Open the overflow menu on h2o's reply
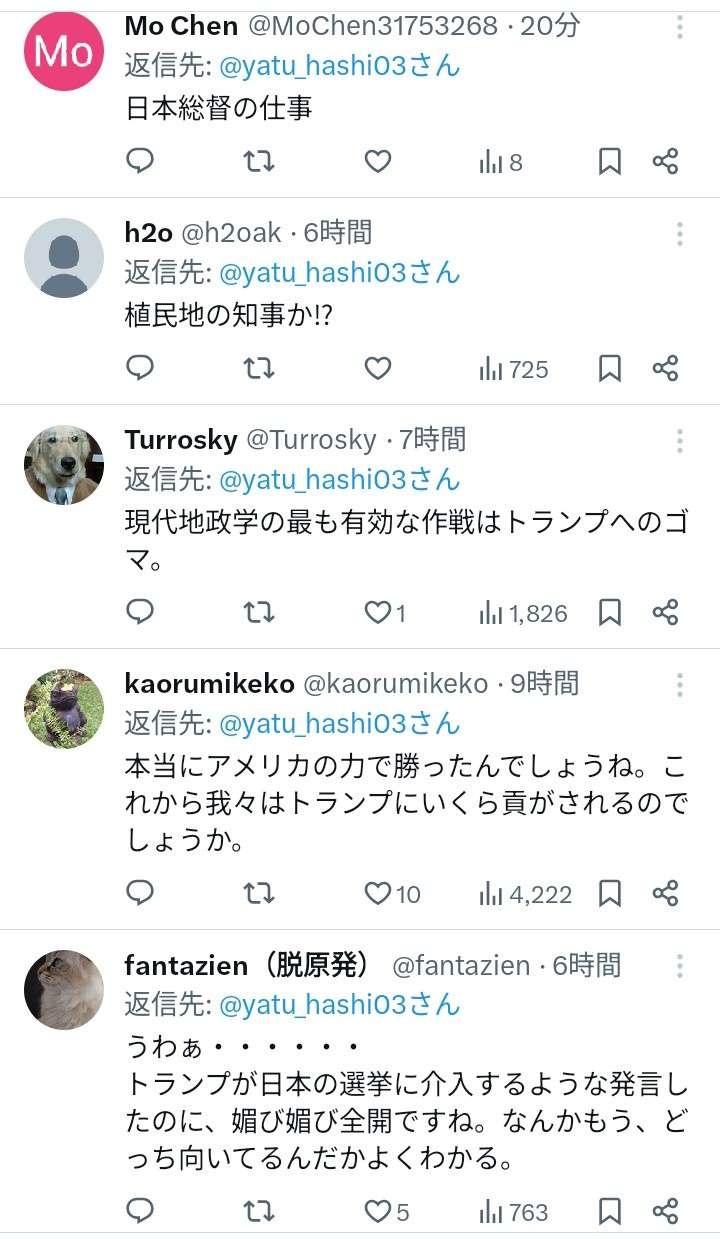720x1239 pixels. (x=679, y=234)
